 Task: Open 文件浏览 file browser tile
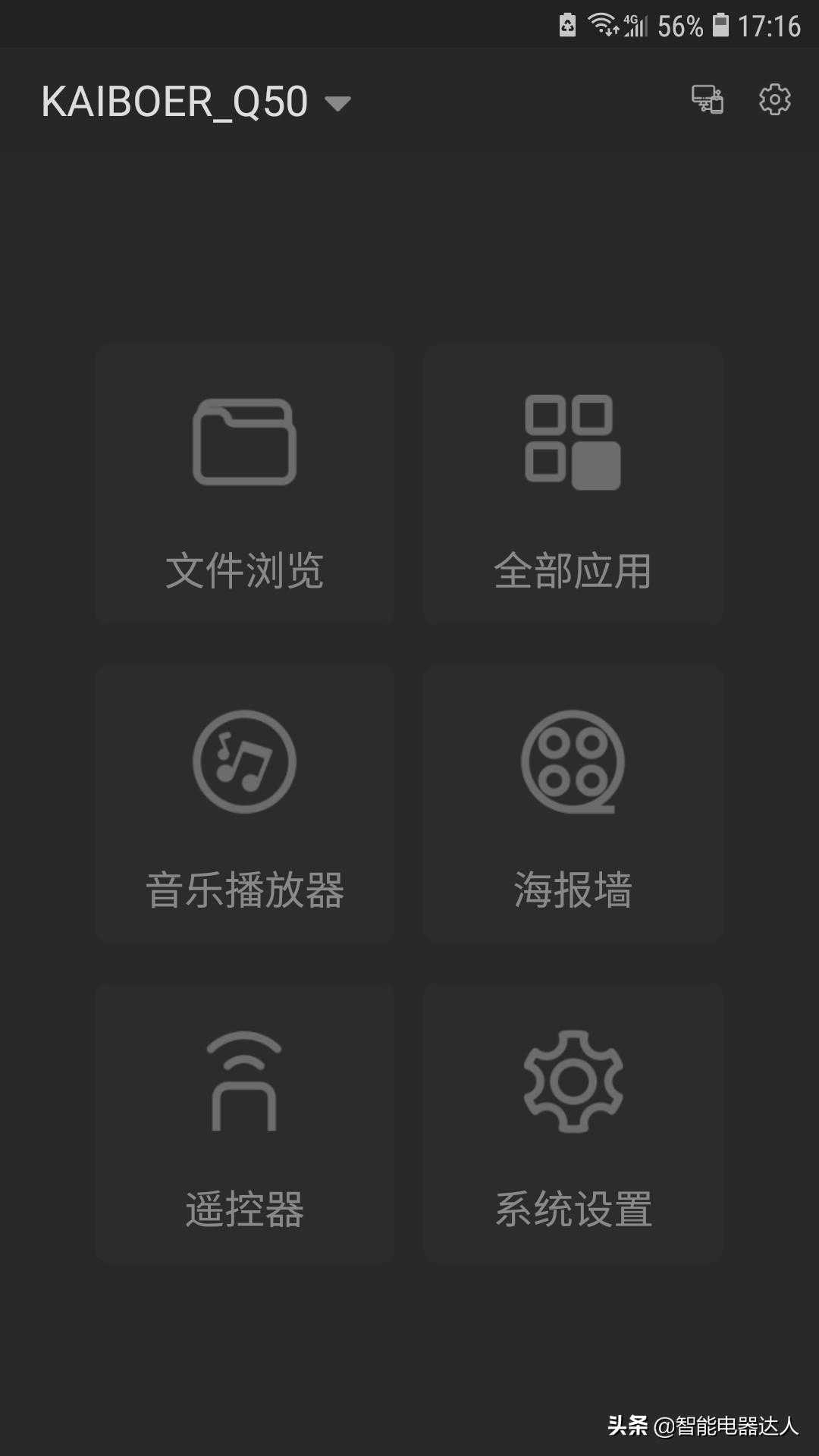coord(244,484)
